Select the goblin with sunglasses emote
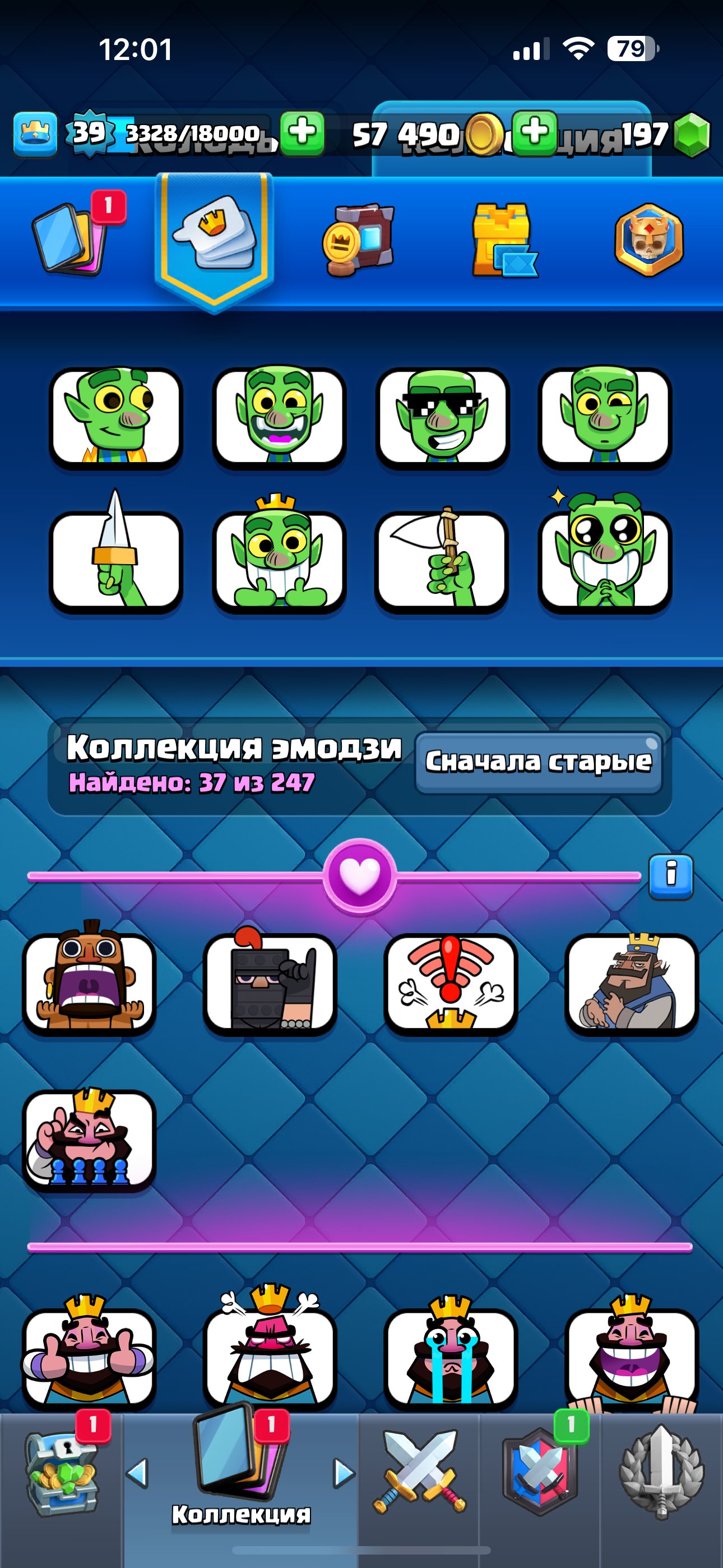The image size is (723, 1568). pyautogui.click(x=442, y=418)
